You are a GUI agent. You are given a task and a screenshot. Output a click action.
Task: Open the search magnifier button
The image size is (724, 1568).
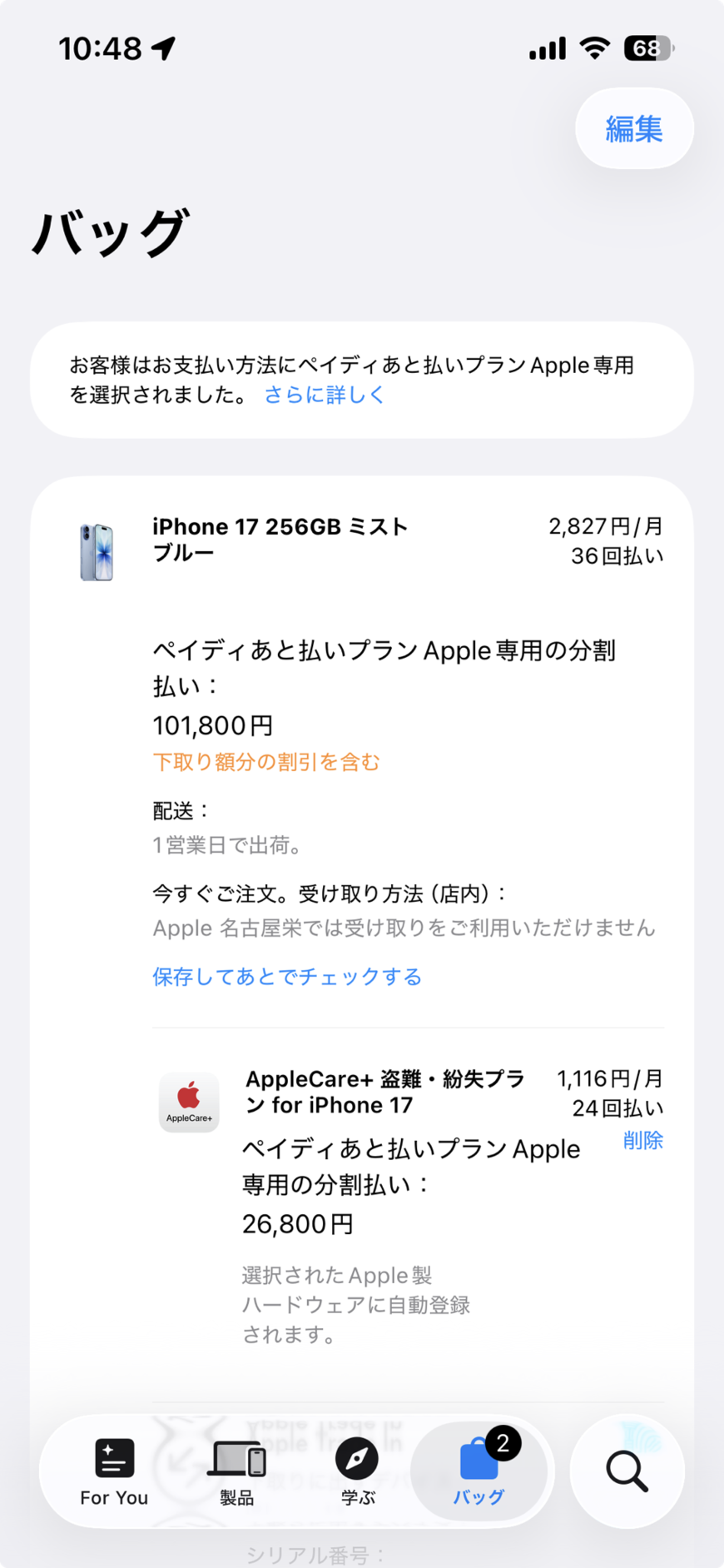(x=627, y=1471)
